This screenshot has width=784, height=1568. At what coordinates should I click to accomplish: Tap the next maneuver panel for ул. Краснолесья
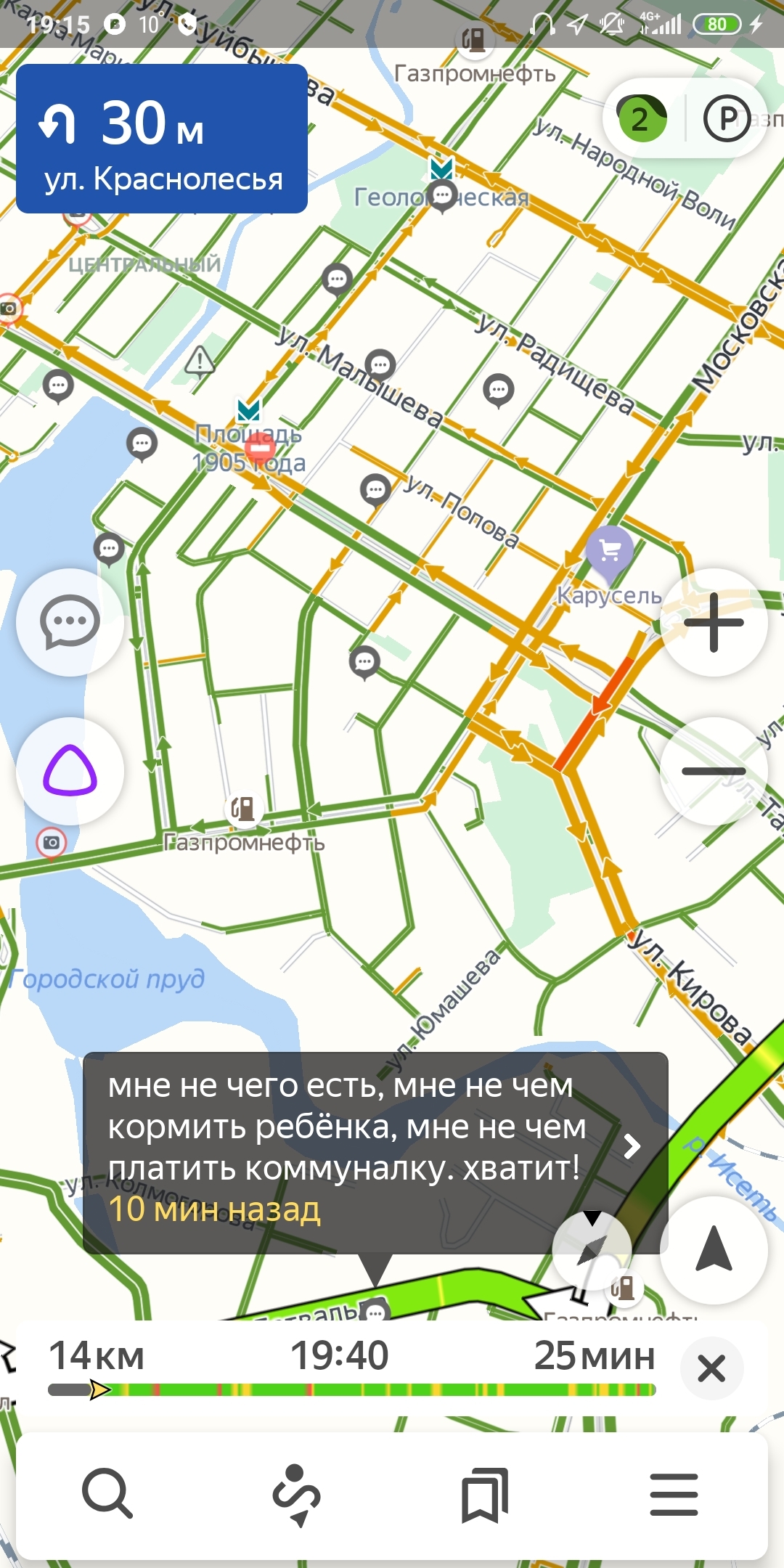click(162, 139)
